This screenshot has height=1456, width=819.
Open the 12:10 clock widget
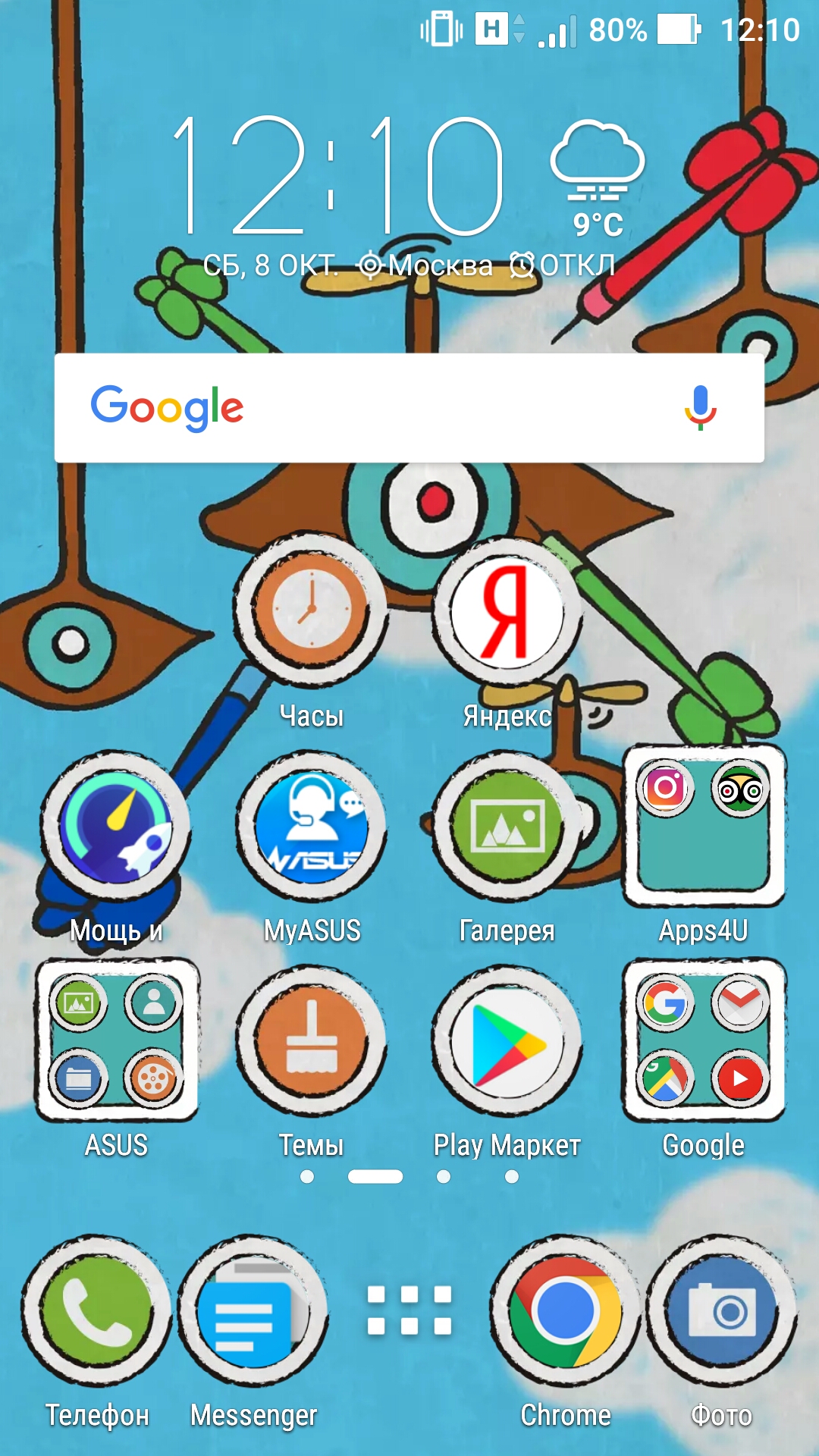coord(339,176)
